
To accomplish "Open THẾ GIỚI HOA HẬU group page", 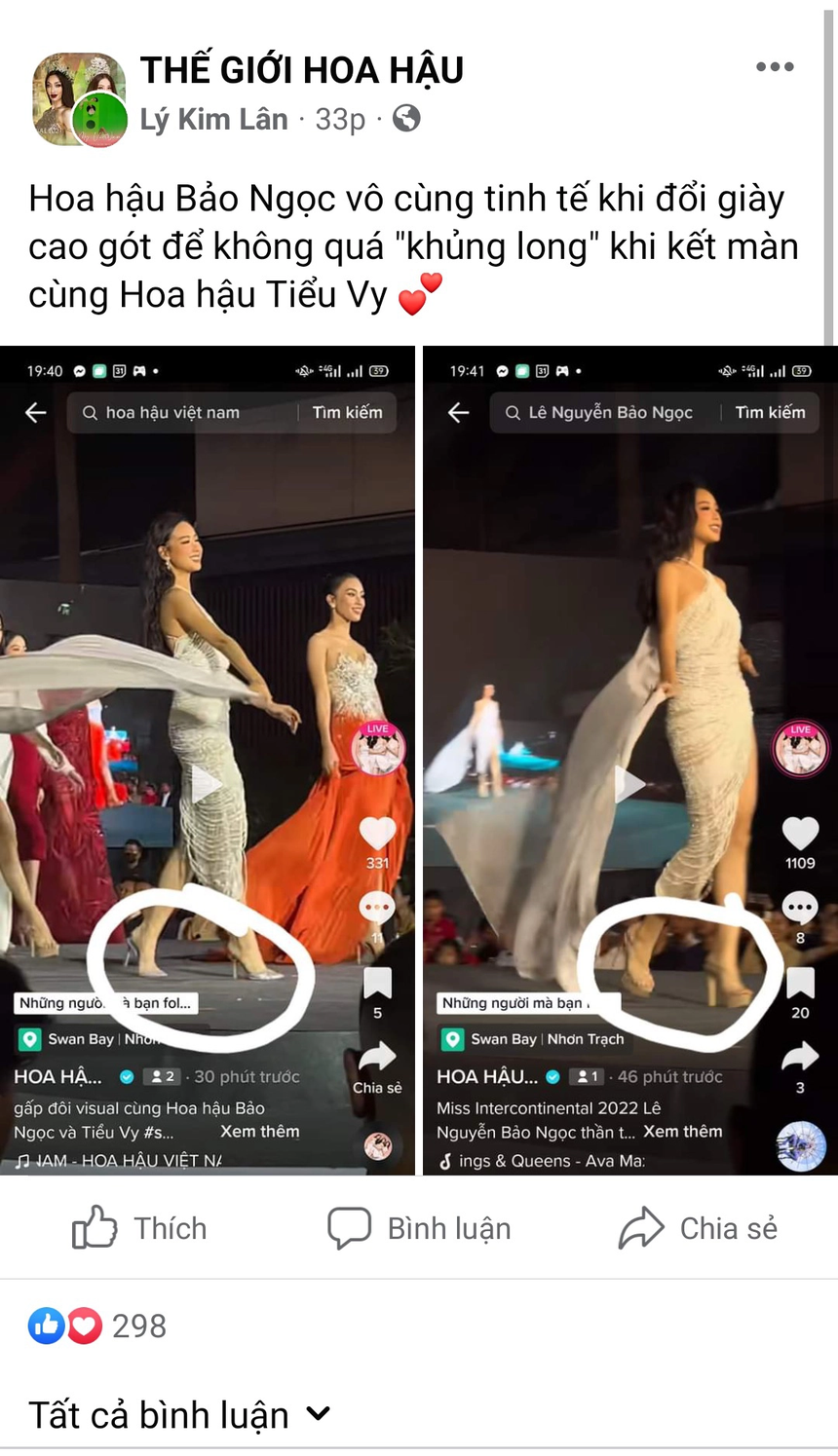I will point(302,70).
